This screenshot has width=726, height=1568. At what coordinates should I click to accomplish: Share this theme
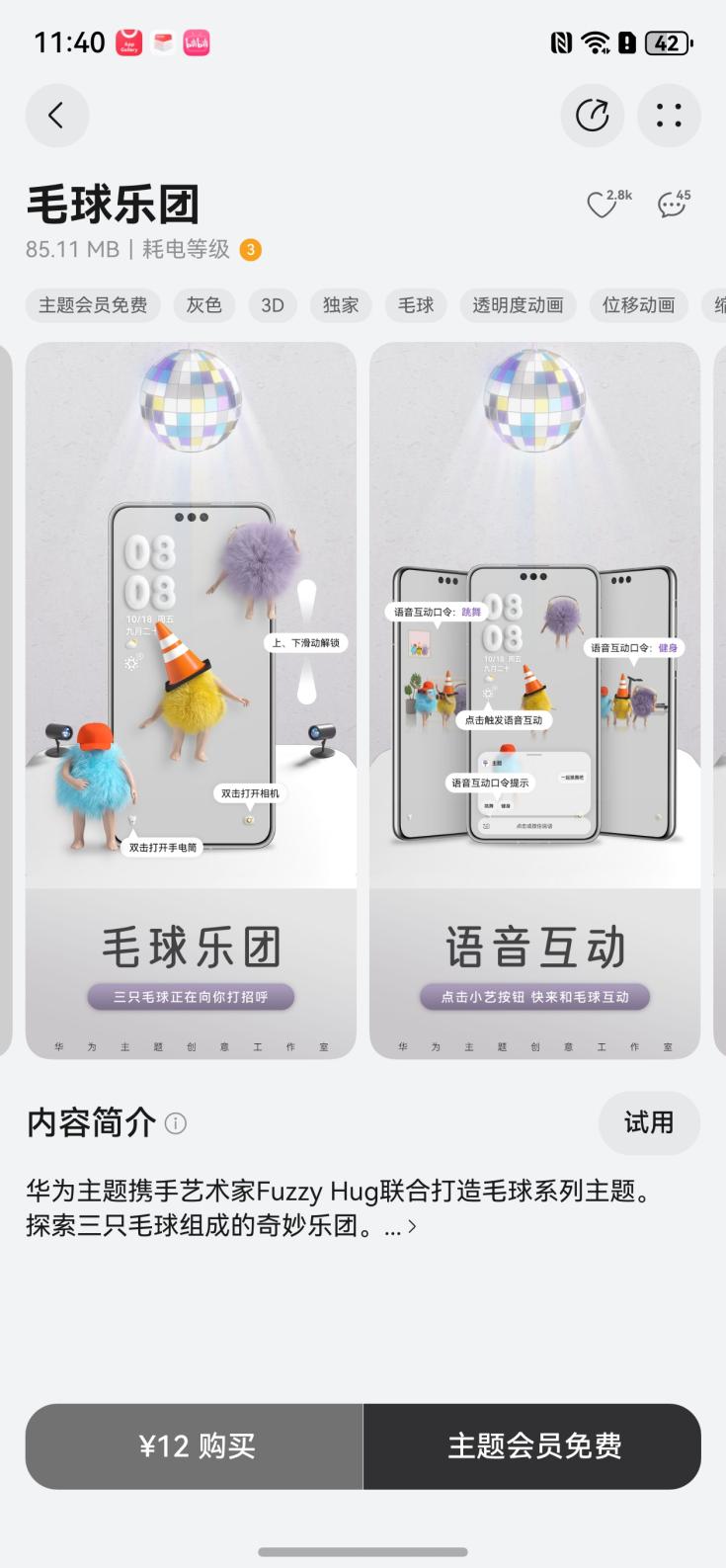point(592,116)
